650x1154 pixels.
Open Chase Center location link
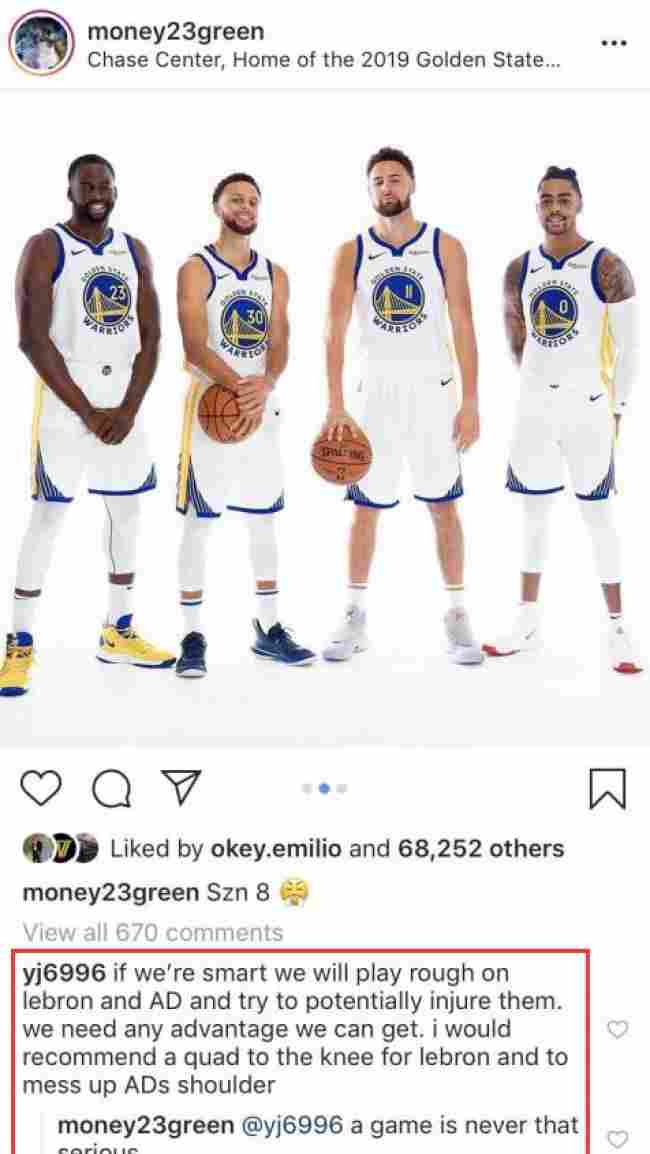pos(323,59)
